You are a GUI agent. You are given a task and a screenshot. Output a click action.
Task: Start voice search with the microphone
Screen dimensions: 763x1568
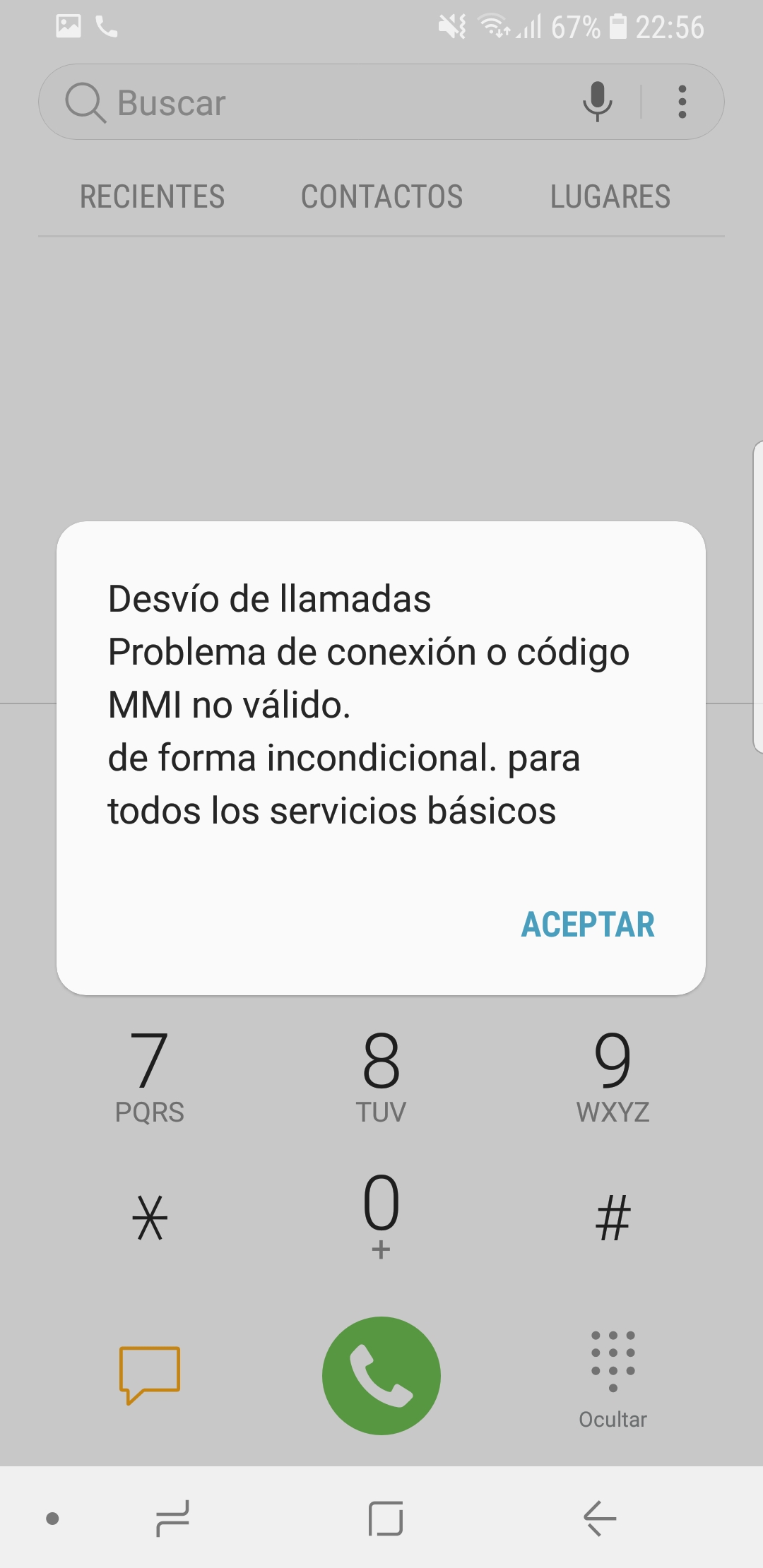(597, 101)
